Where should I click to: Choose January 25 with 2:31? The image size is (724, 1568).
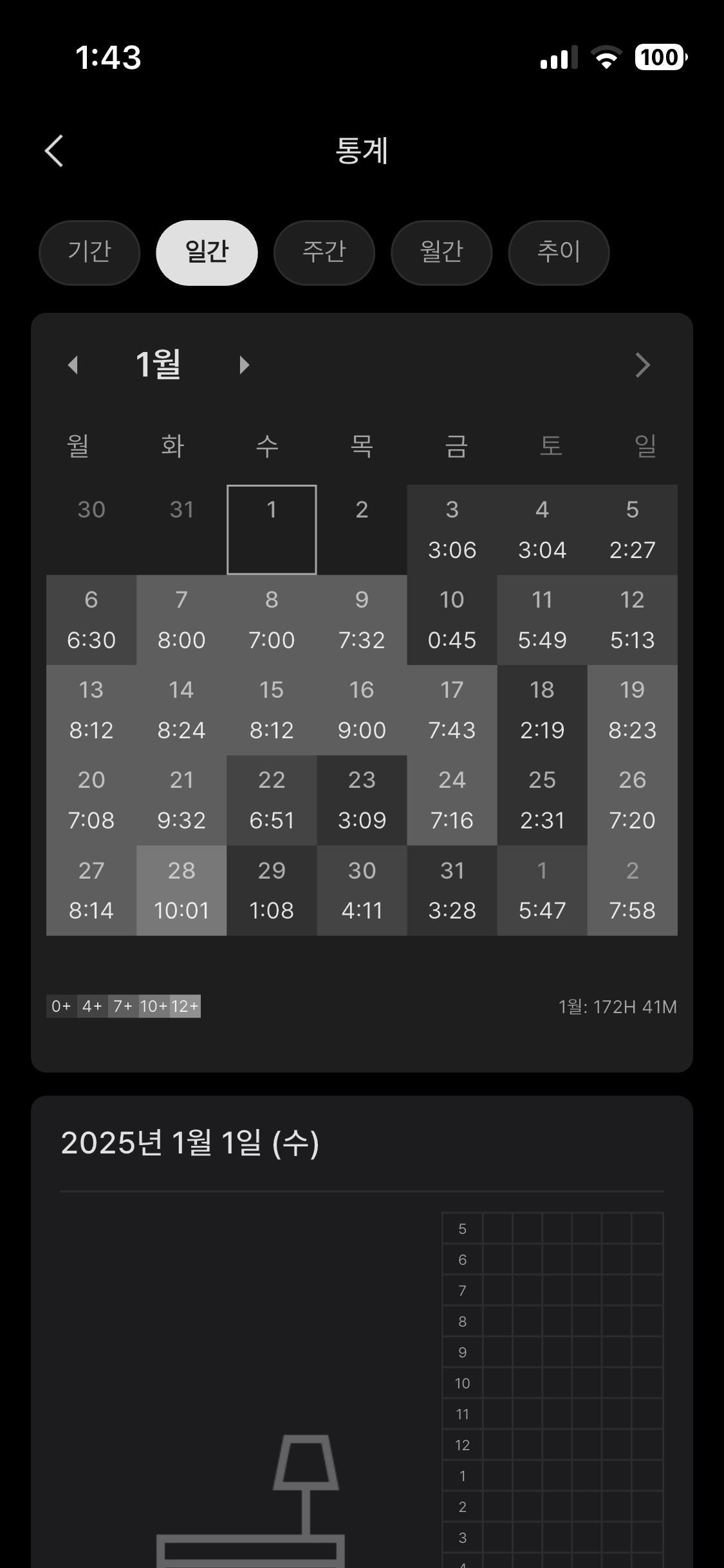coord(542,800)
